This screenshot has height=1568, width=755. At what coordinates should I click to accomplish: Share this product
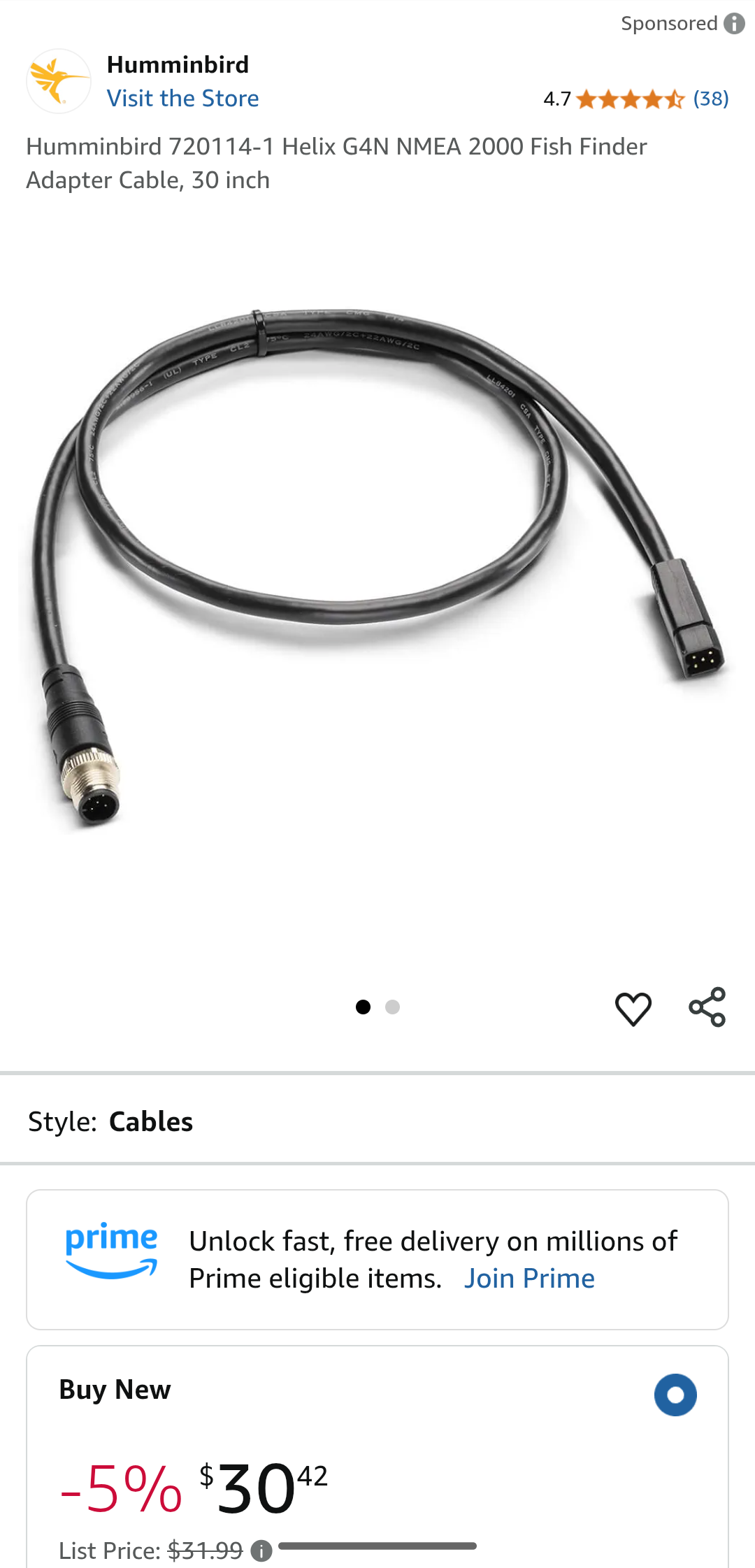click(x=707, y=1007)
